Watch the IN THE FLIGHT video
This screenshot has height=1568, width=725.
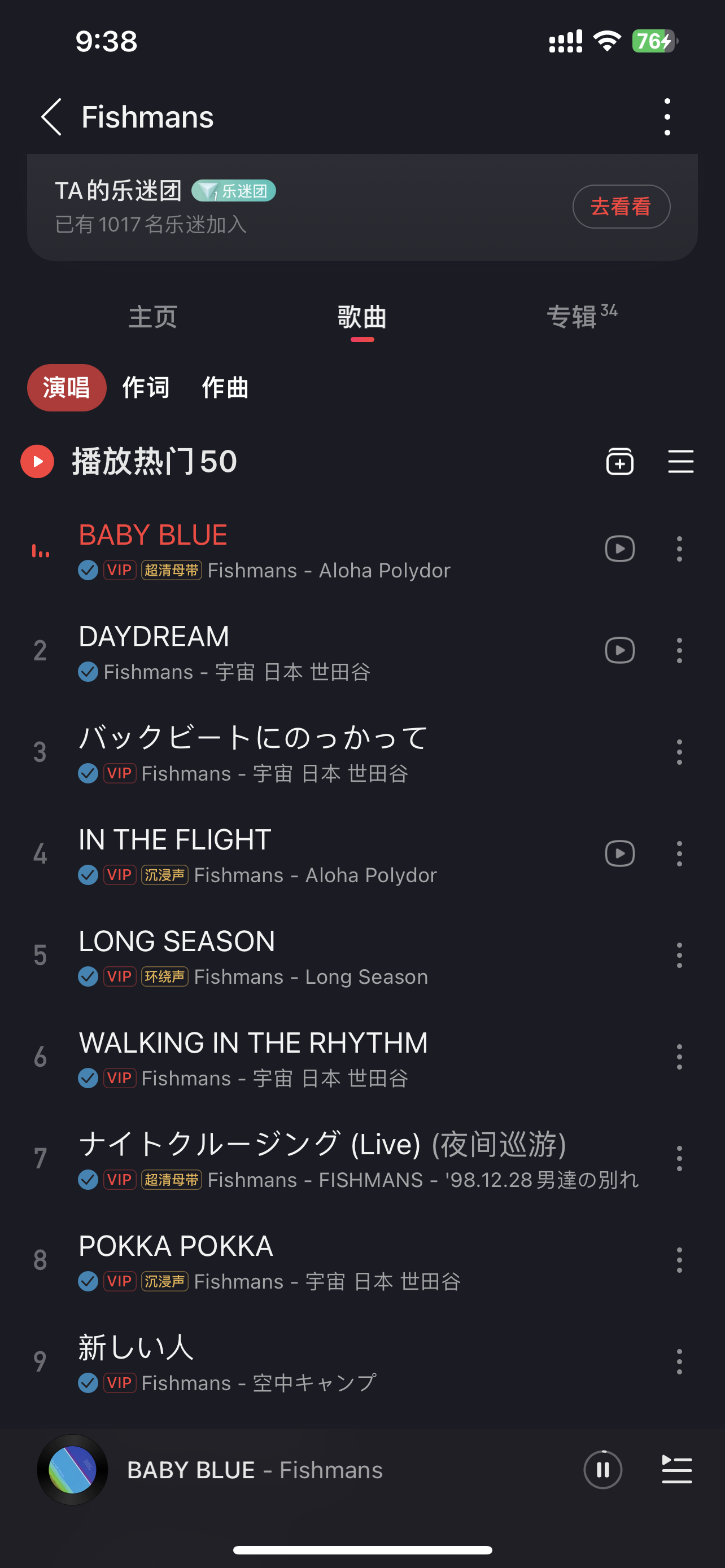(x=619, y=853)
